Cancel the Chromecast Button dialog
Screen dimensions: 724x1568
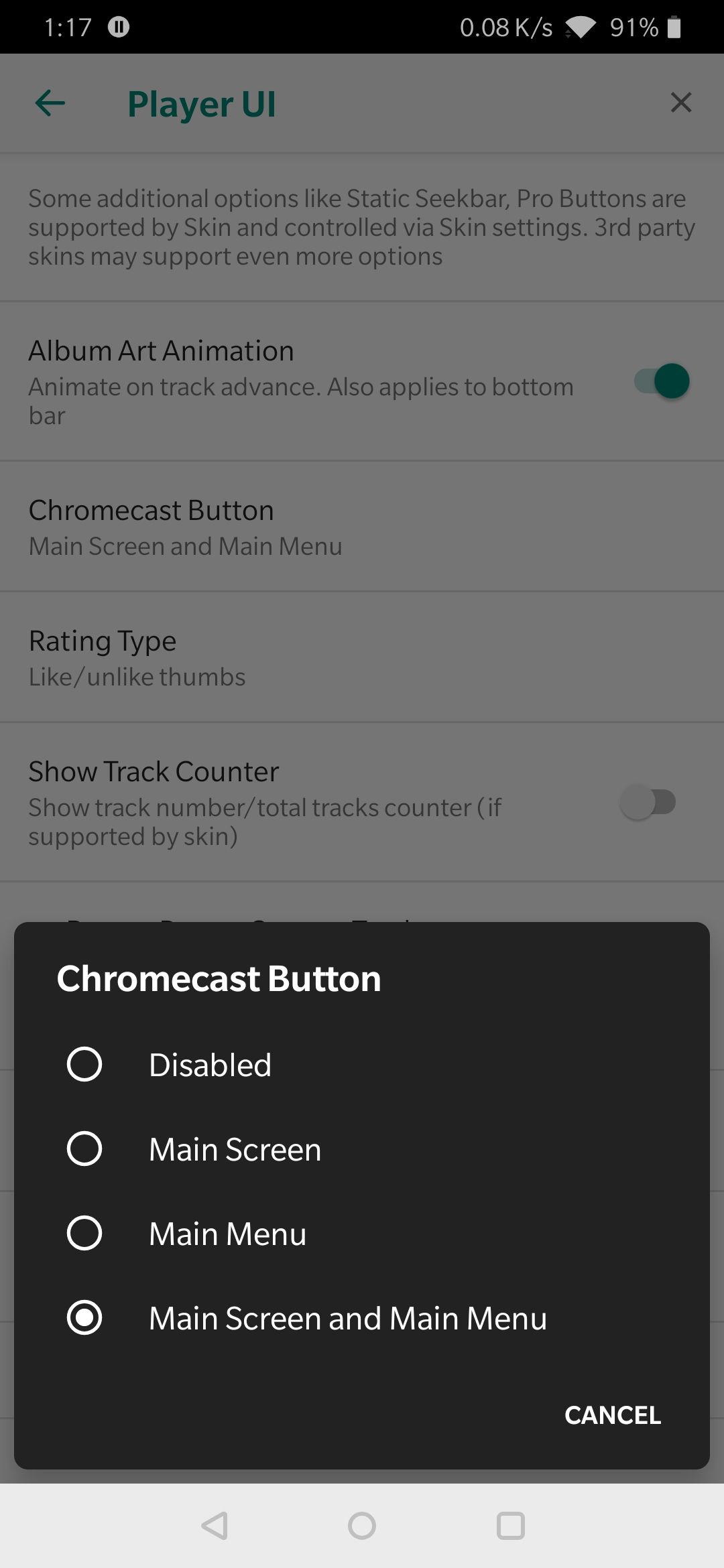(611, 1415)
